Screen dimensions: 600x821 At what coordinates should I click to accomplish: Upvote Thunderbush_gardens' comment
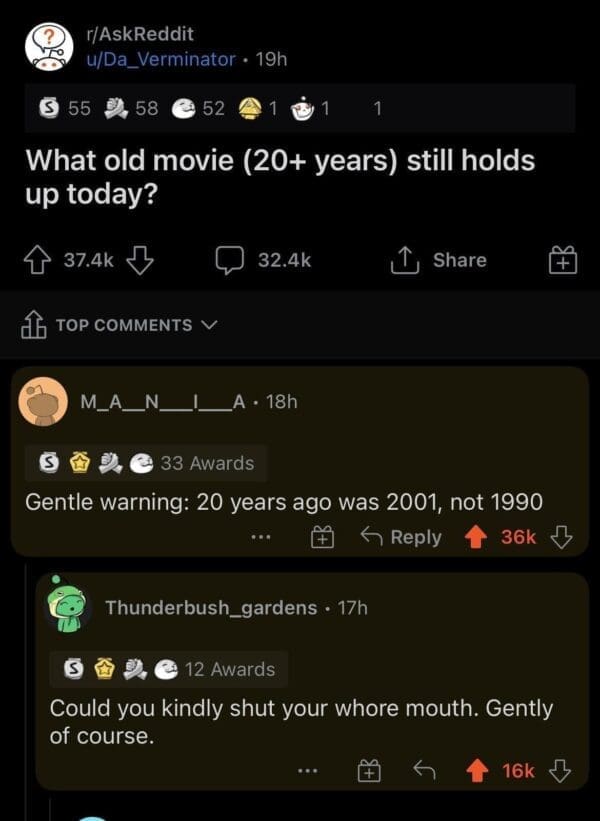pos(478,770)
